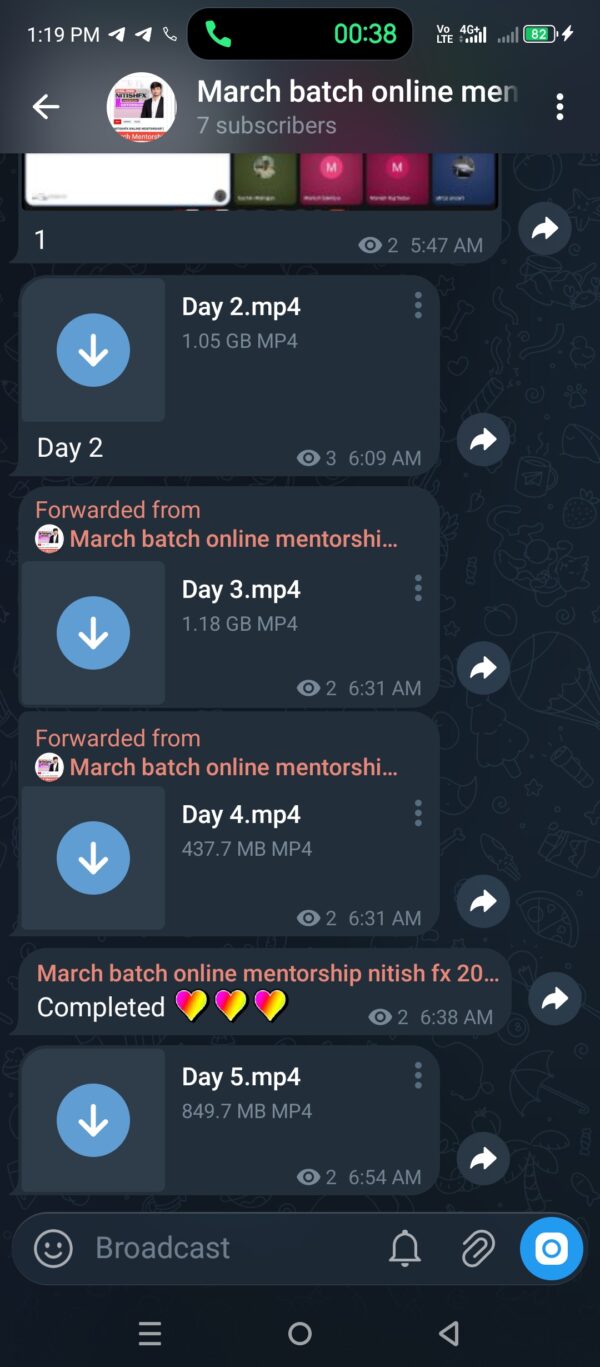
Task: Download the Day 2.mp4 video
Action: point(93,350)
